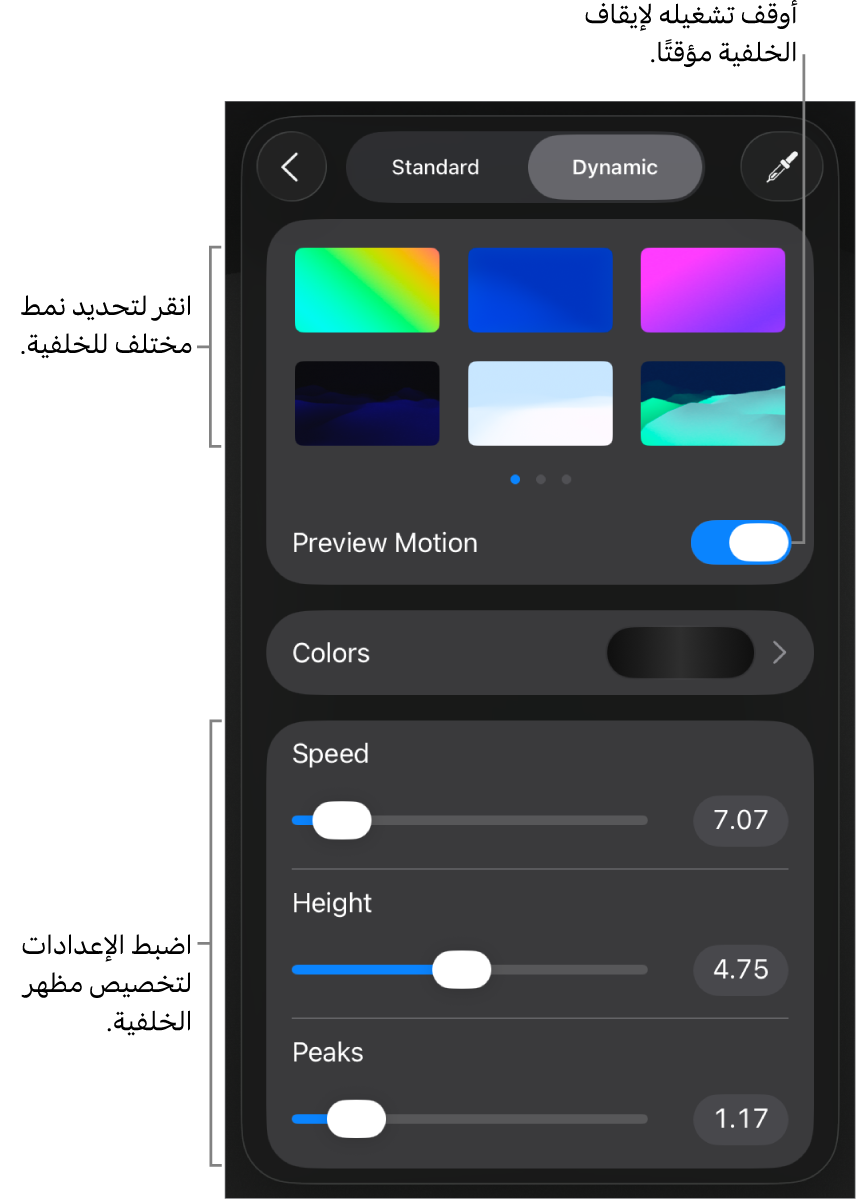Turn off Preview Motion
Screen dimensions: 857x1200
pos(740,542)
